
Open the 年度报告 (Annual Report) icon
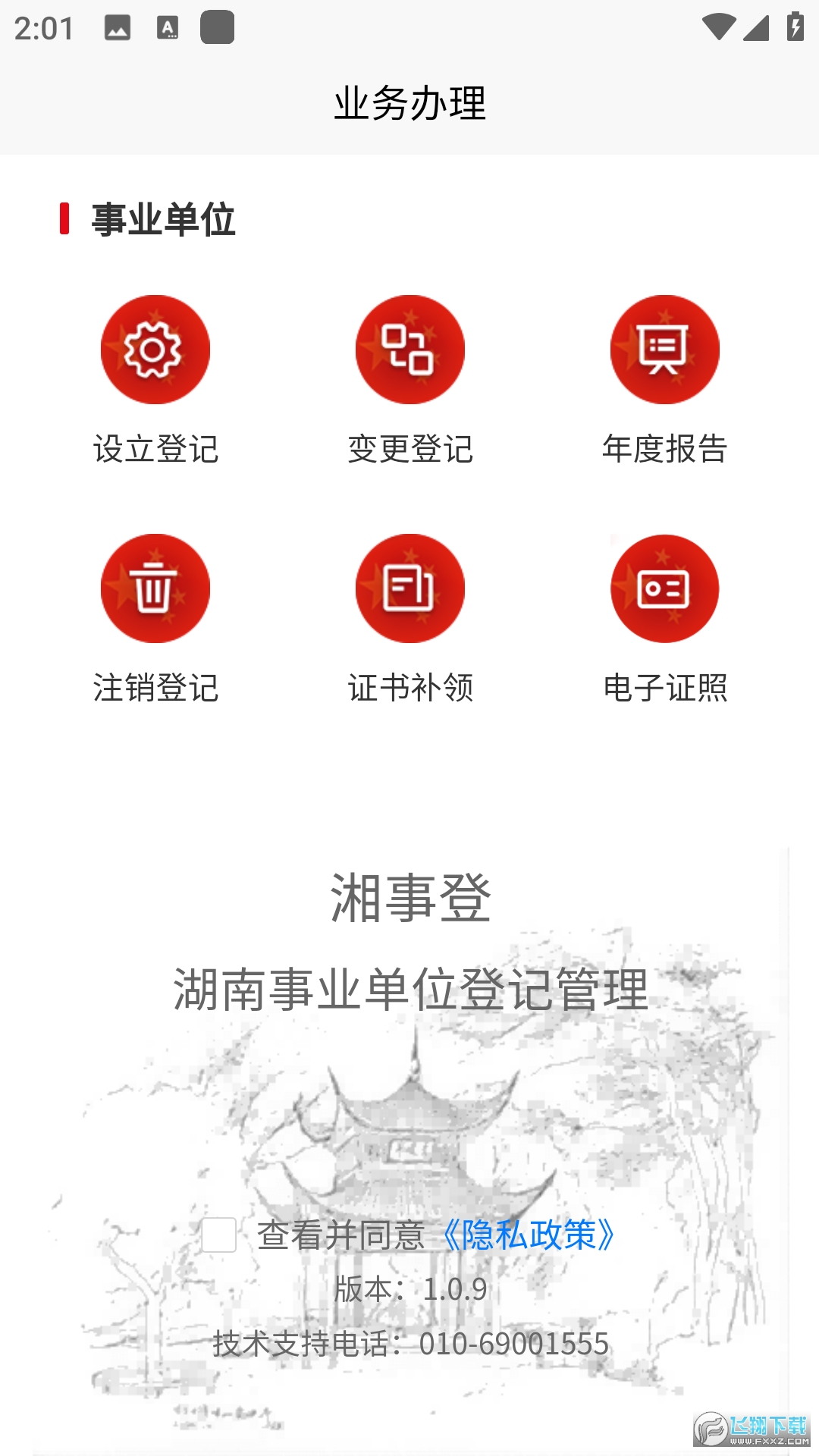(664, 348)
